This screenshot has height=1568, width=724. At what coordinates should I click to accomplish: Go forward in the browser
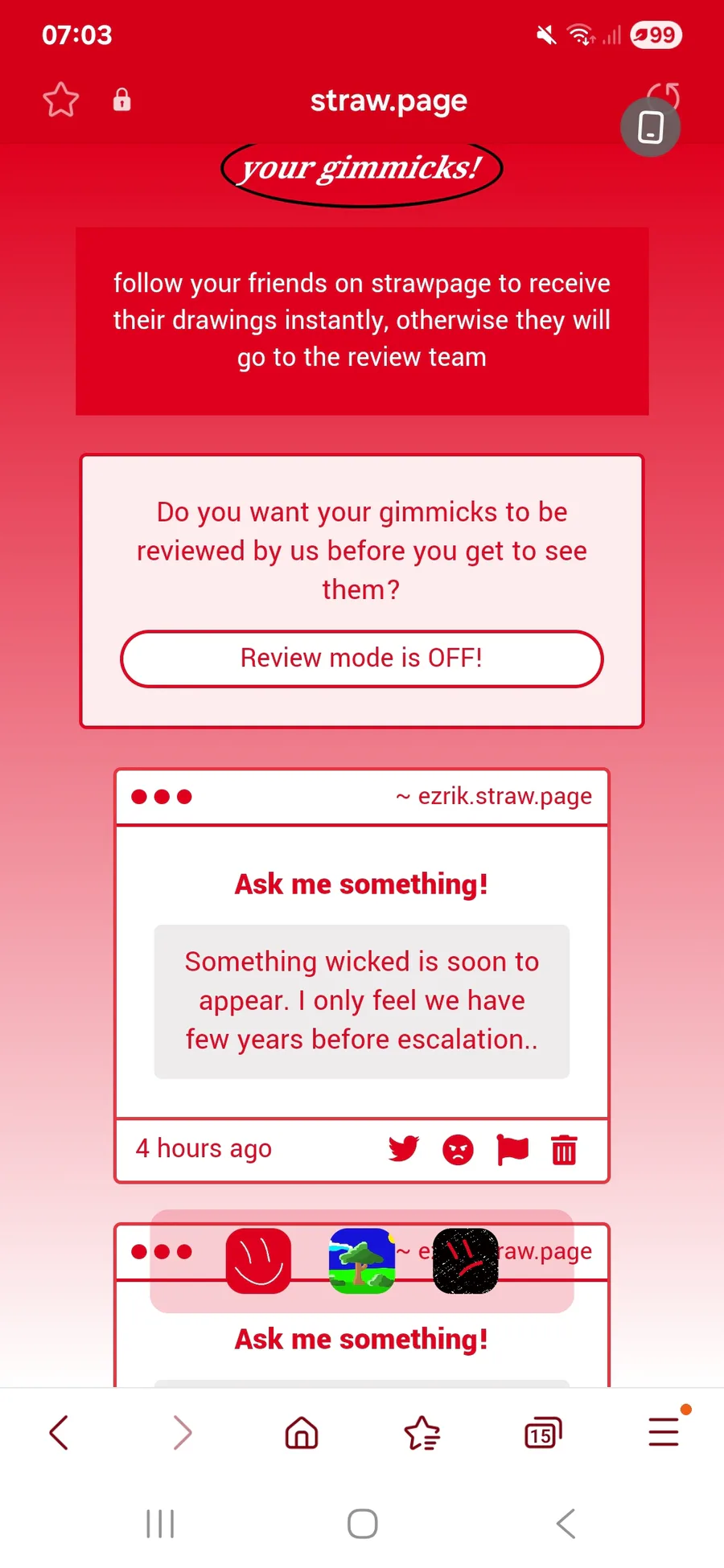(182, 1433)
